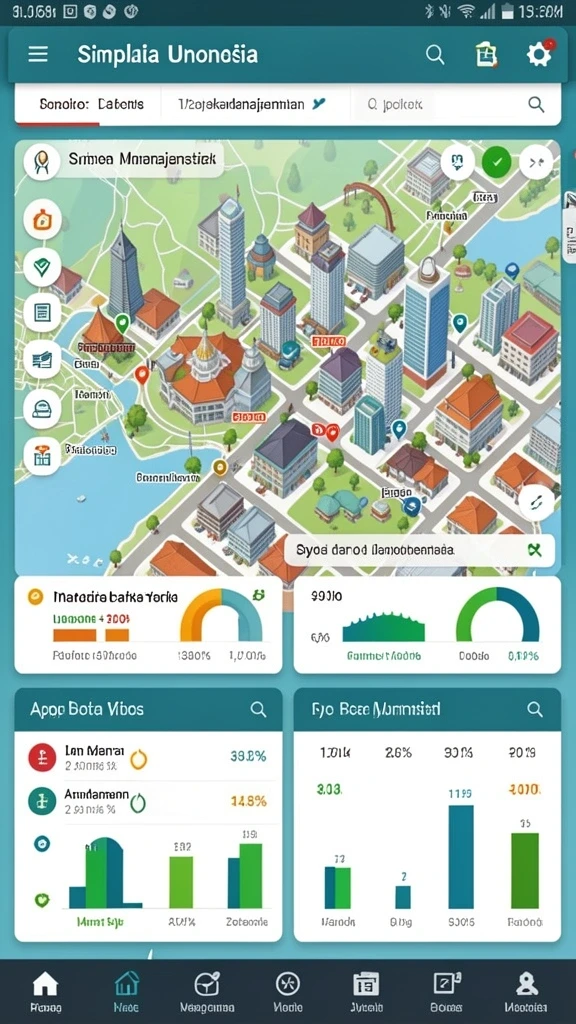
Task: Tap the search icon in the top app bar
Action: tap(435, 54)
